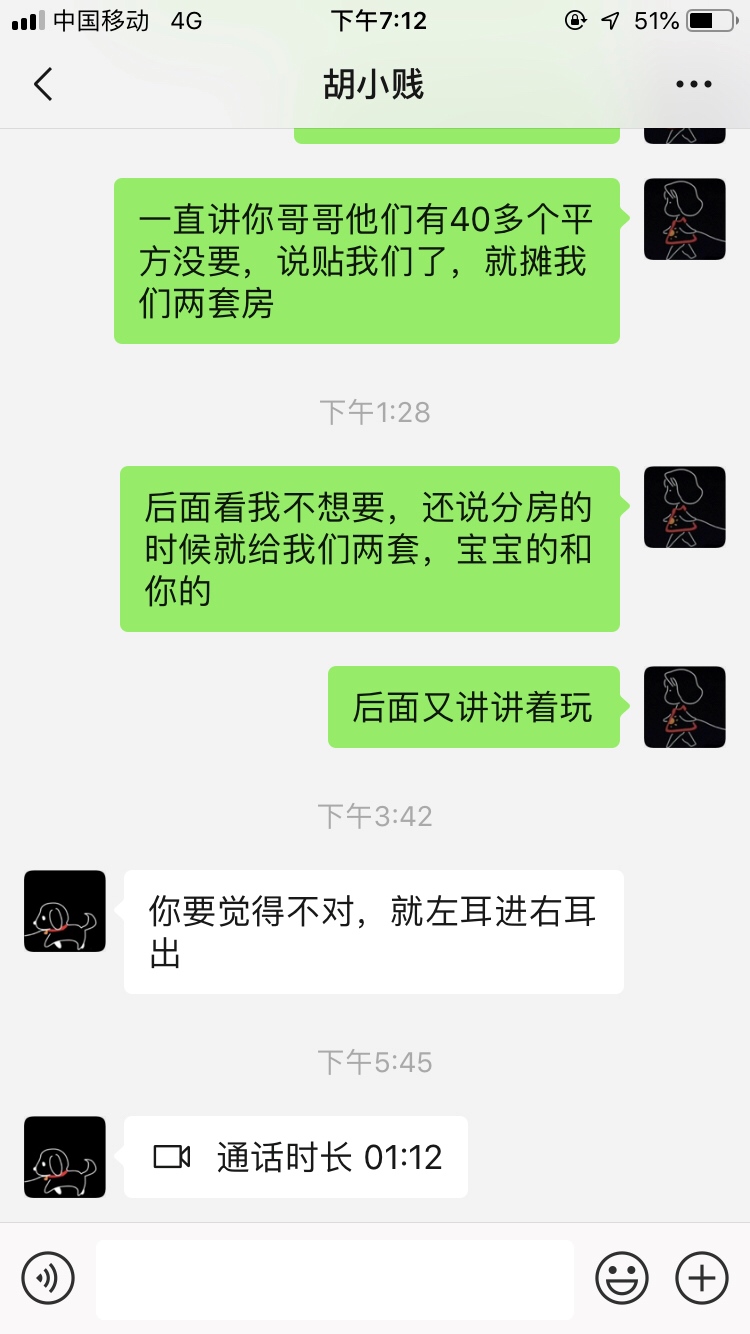Switch to voice message input
Image resolution: width=750 pixels, height=1334 pixels.
coord(48,1278)
